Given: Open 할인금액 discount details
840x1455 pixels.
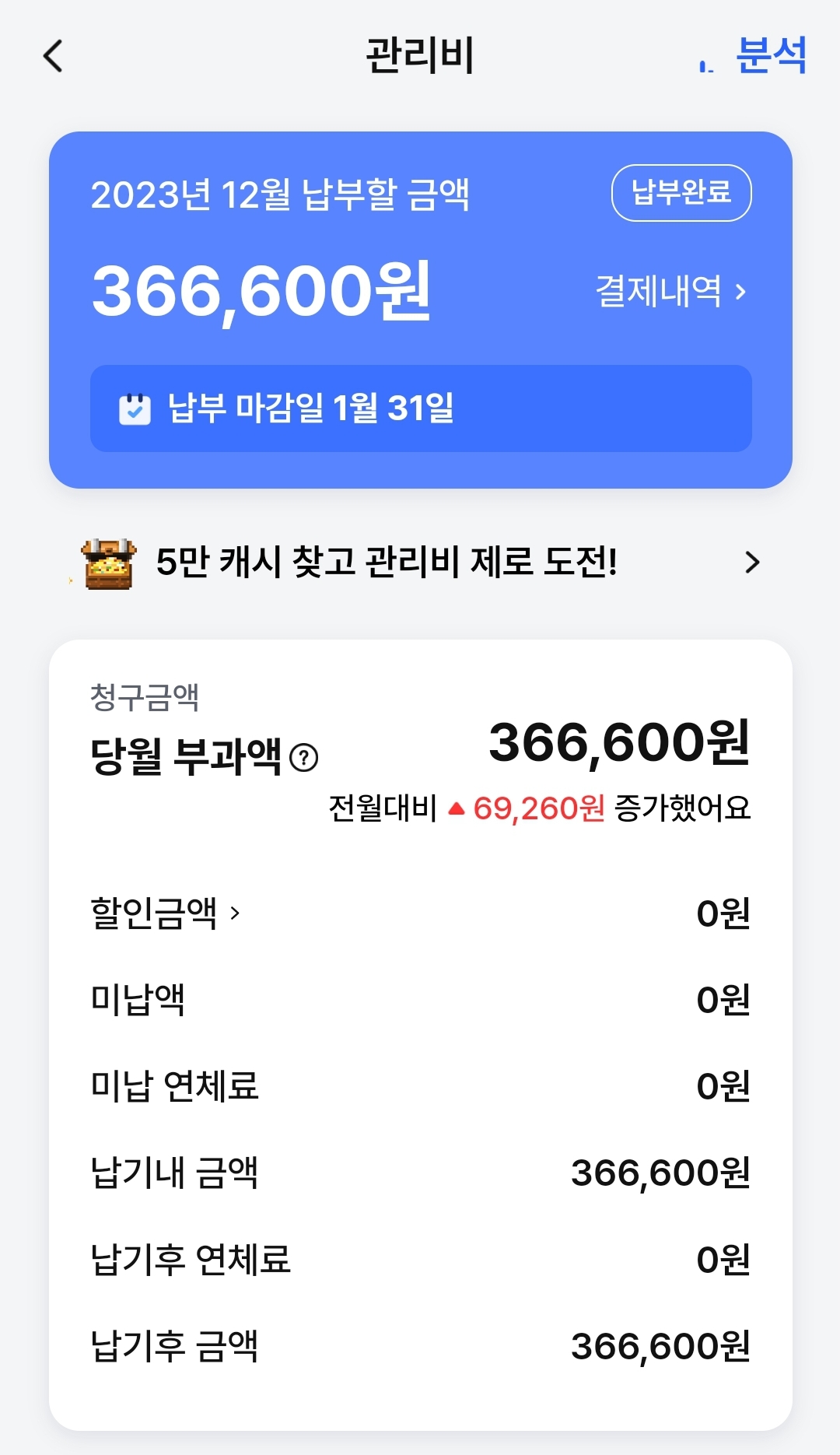Looking at the screenshot, I should click(165, 913).
